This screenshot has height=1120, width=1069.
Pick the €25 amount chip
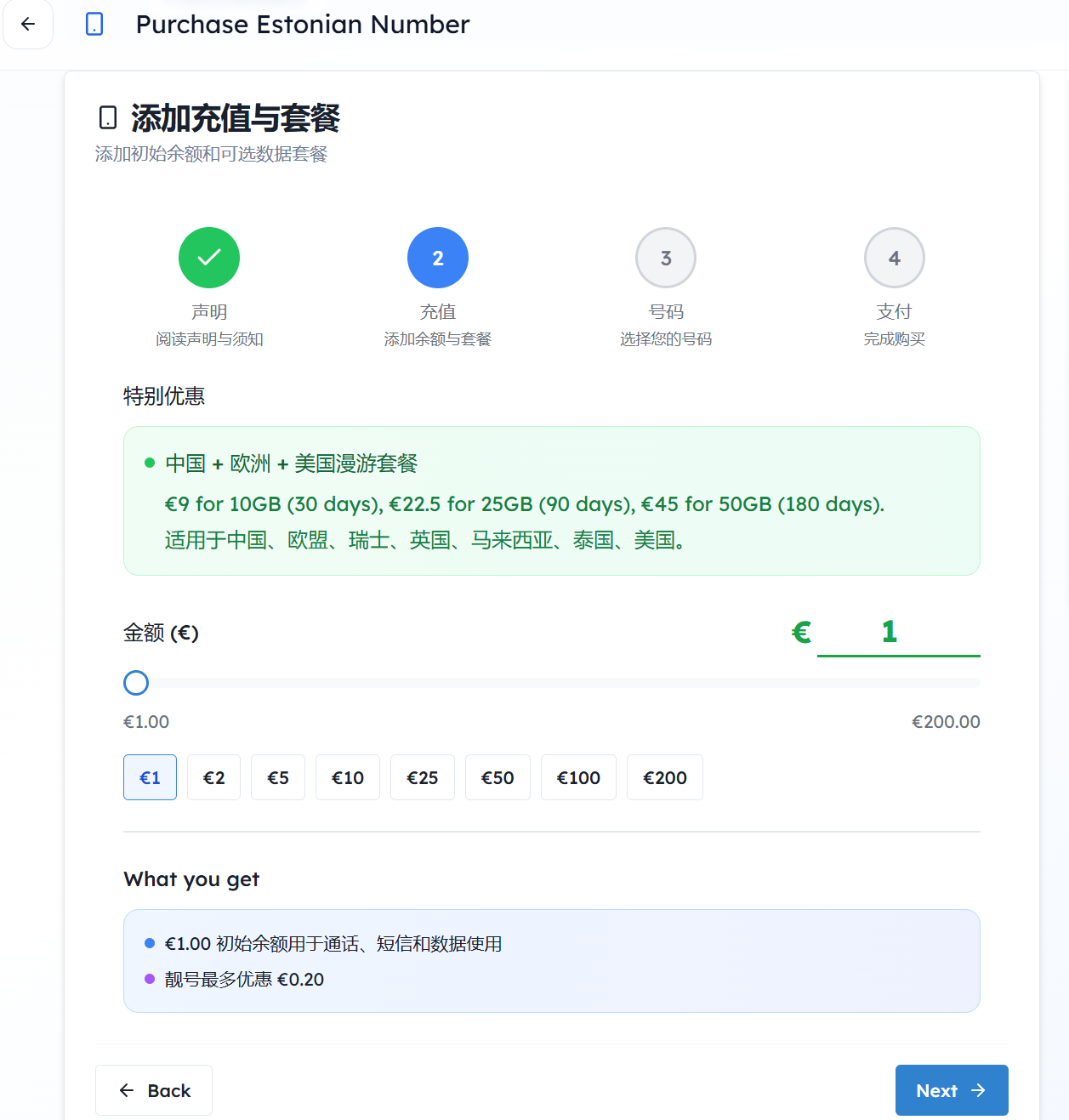click(x=423, y=777)
